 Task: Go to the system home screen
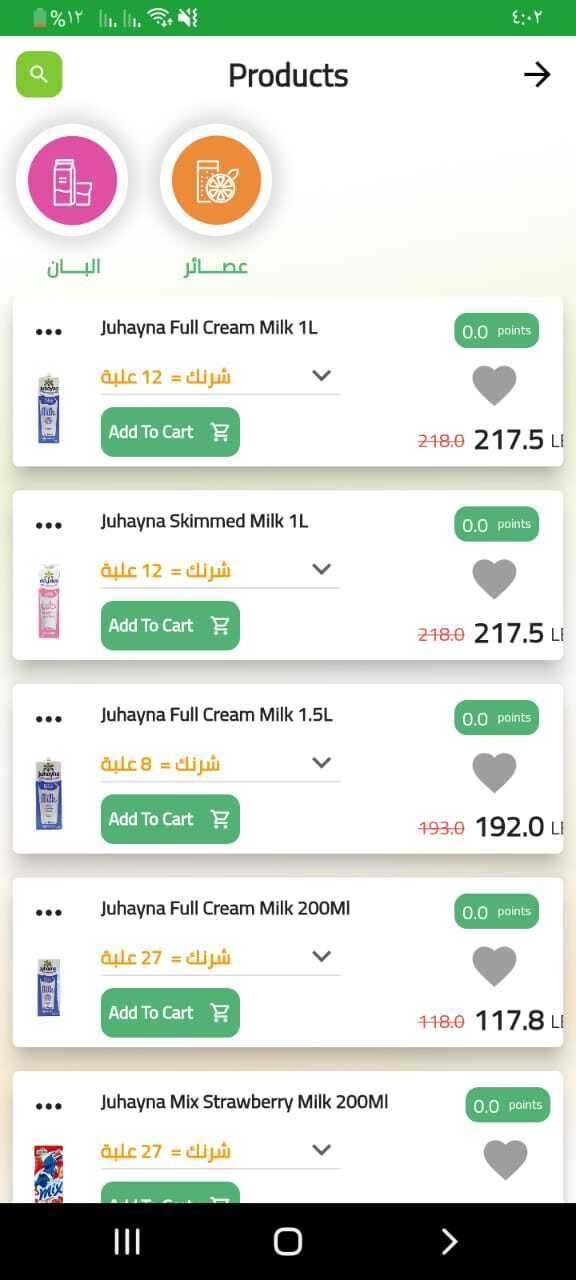tap(288, 1241)
